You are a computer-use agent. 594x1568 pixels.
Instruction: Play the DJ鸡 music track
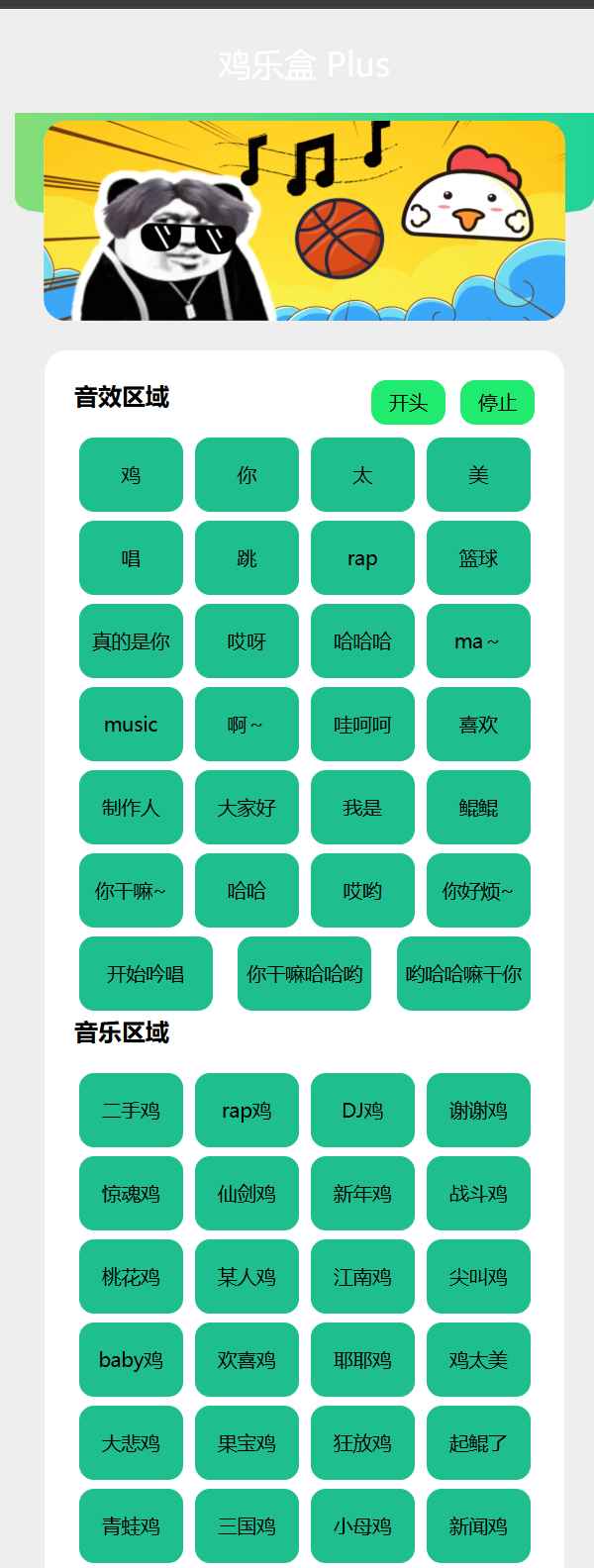tap(362, 1111)
